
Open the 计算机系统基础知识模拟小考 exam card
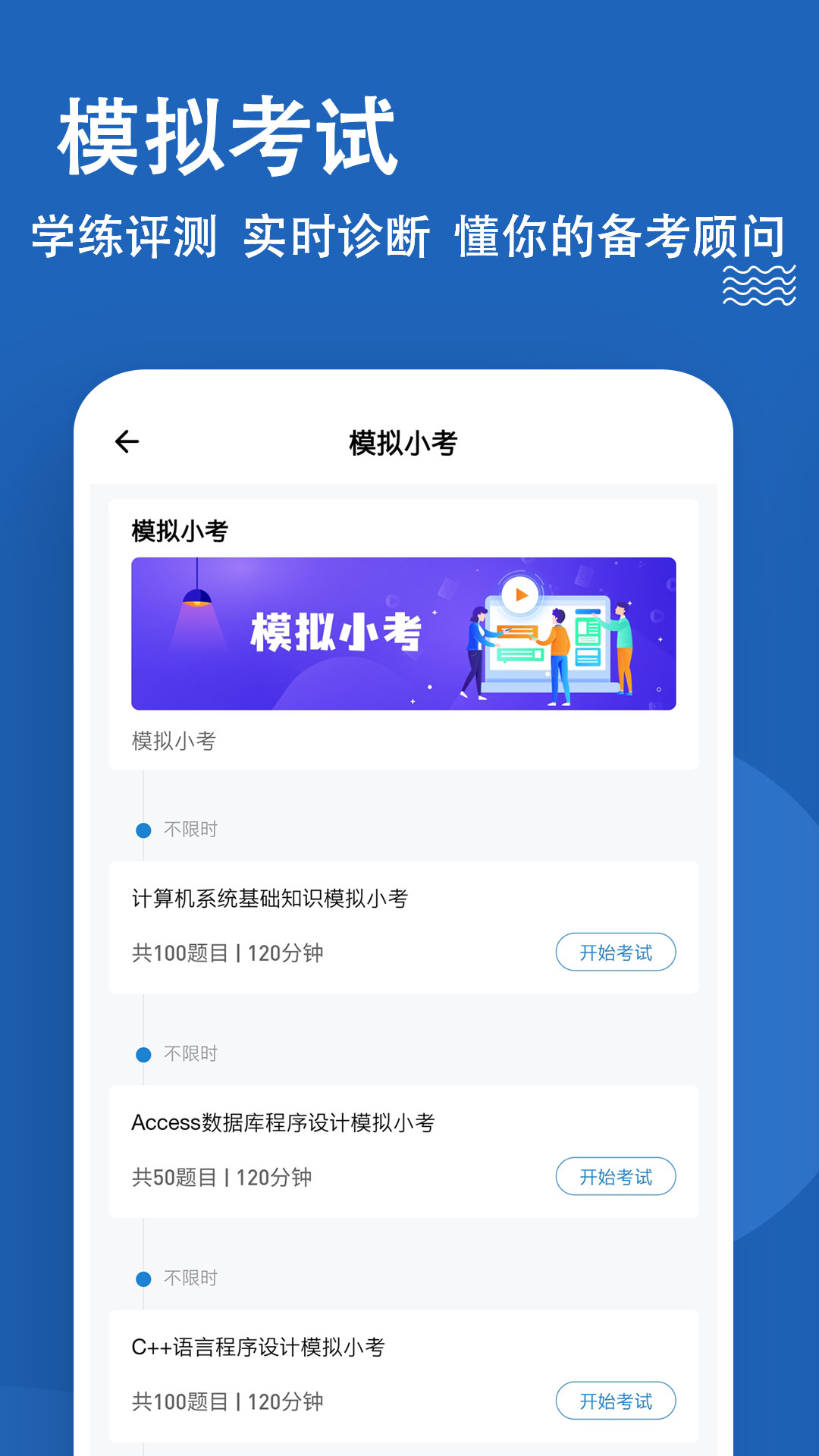[409, 921]
